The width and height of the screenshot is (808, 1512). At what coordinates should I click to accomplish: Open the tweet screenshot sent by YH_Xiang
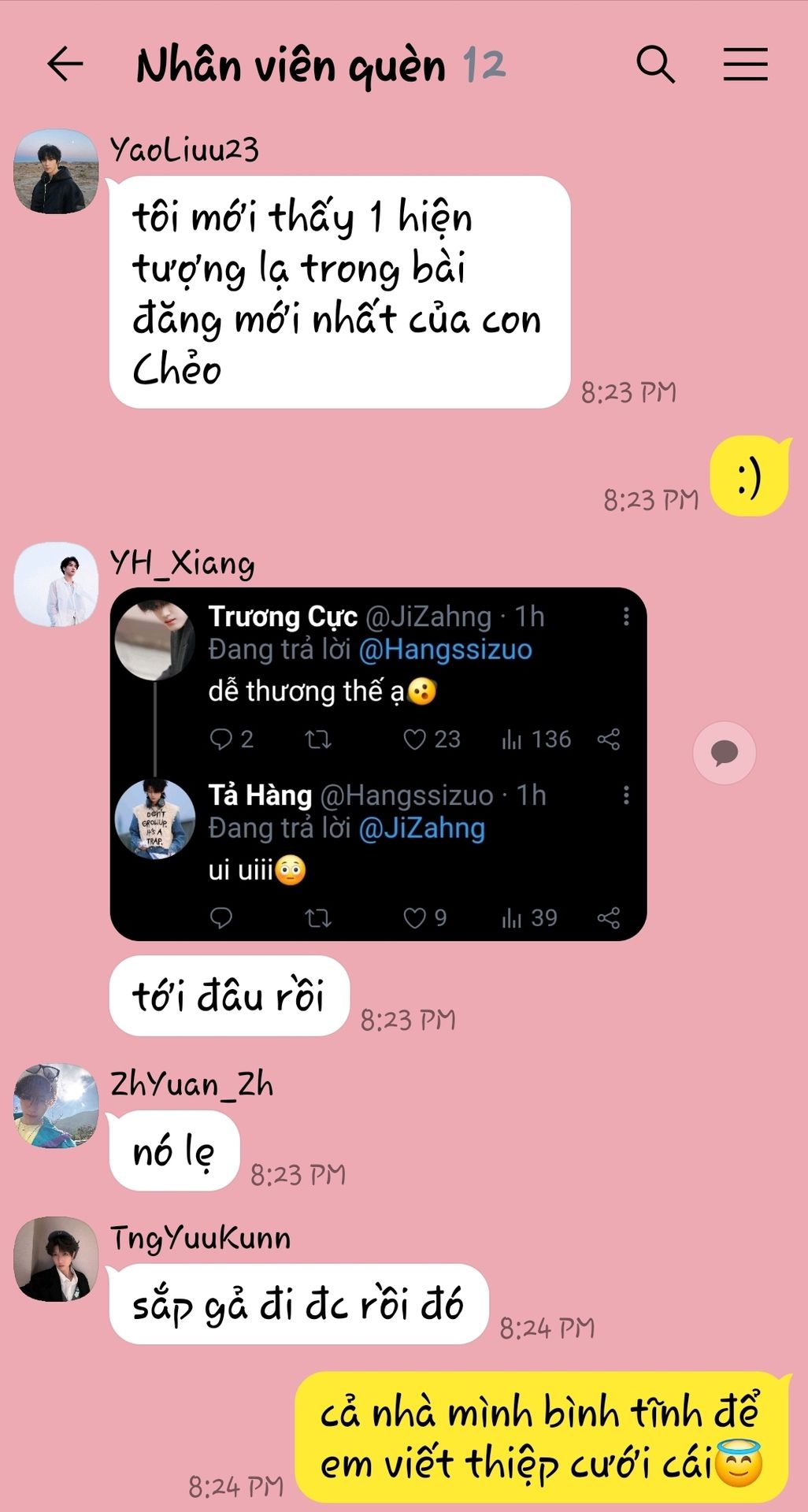(x=378, y=764)
